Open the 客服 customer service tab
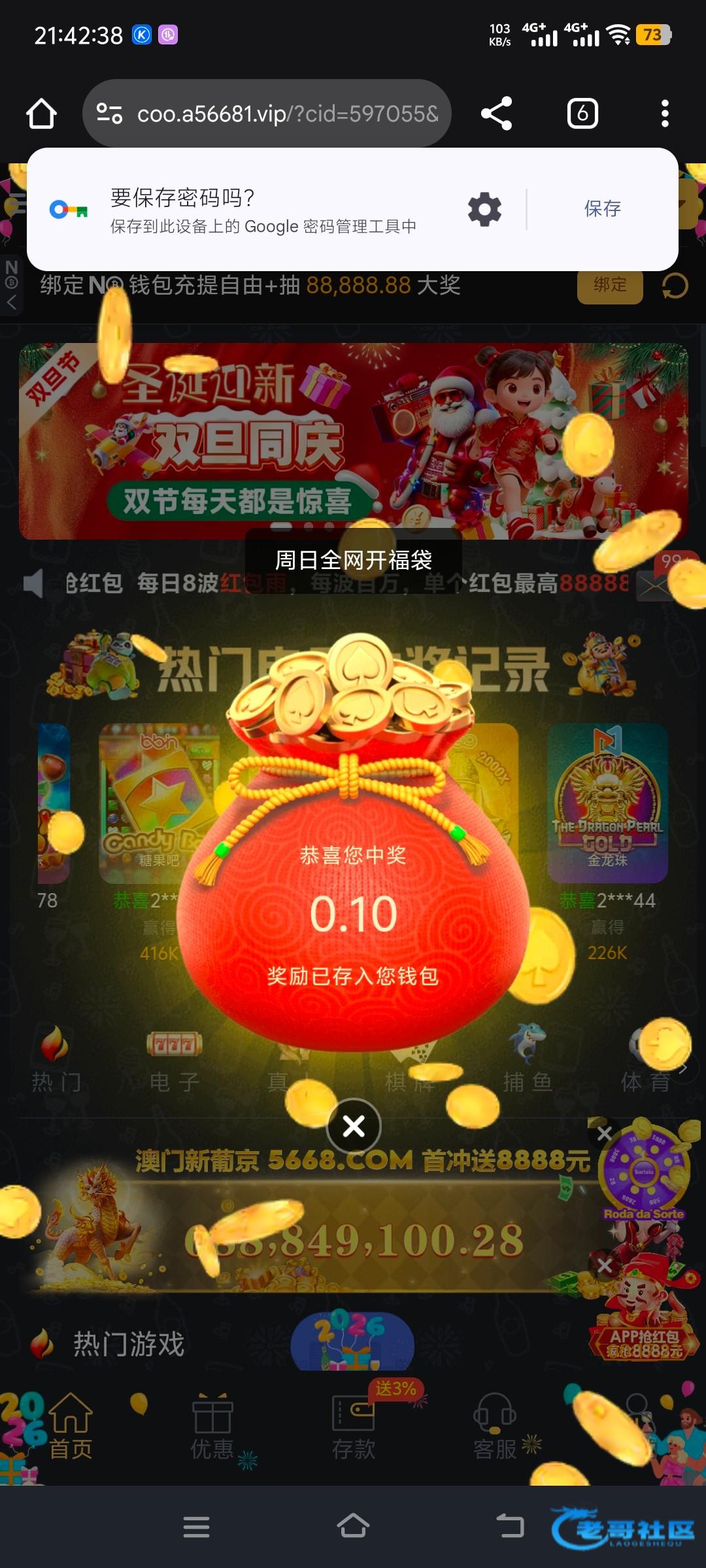Viewport: 706px width, 1568px height. (495, 1428)
